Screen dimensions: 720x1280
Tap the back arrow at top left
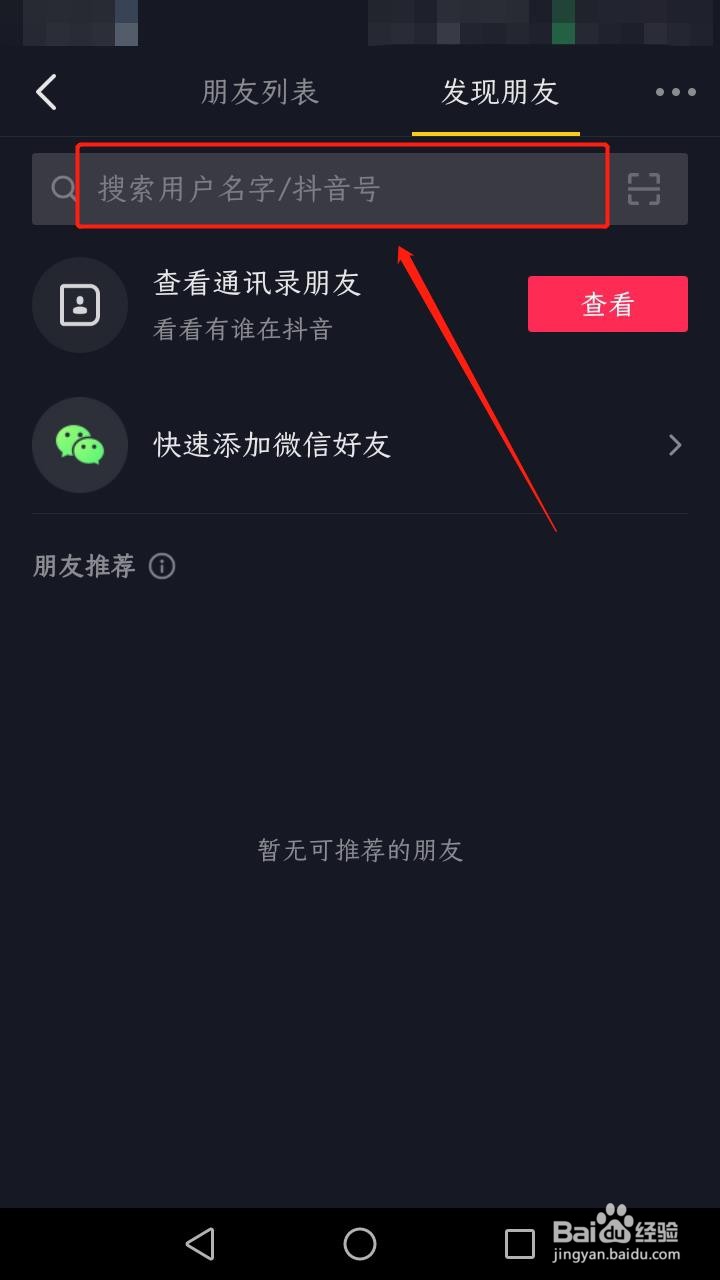[x=44, y=91]
